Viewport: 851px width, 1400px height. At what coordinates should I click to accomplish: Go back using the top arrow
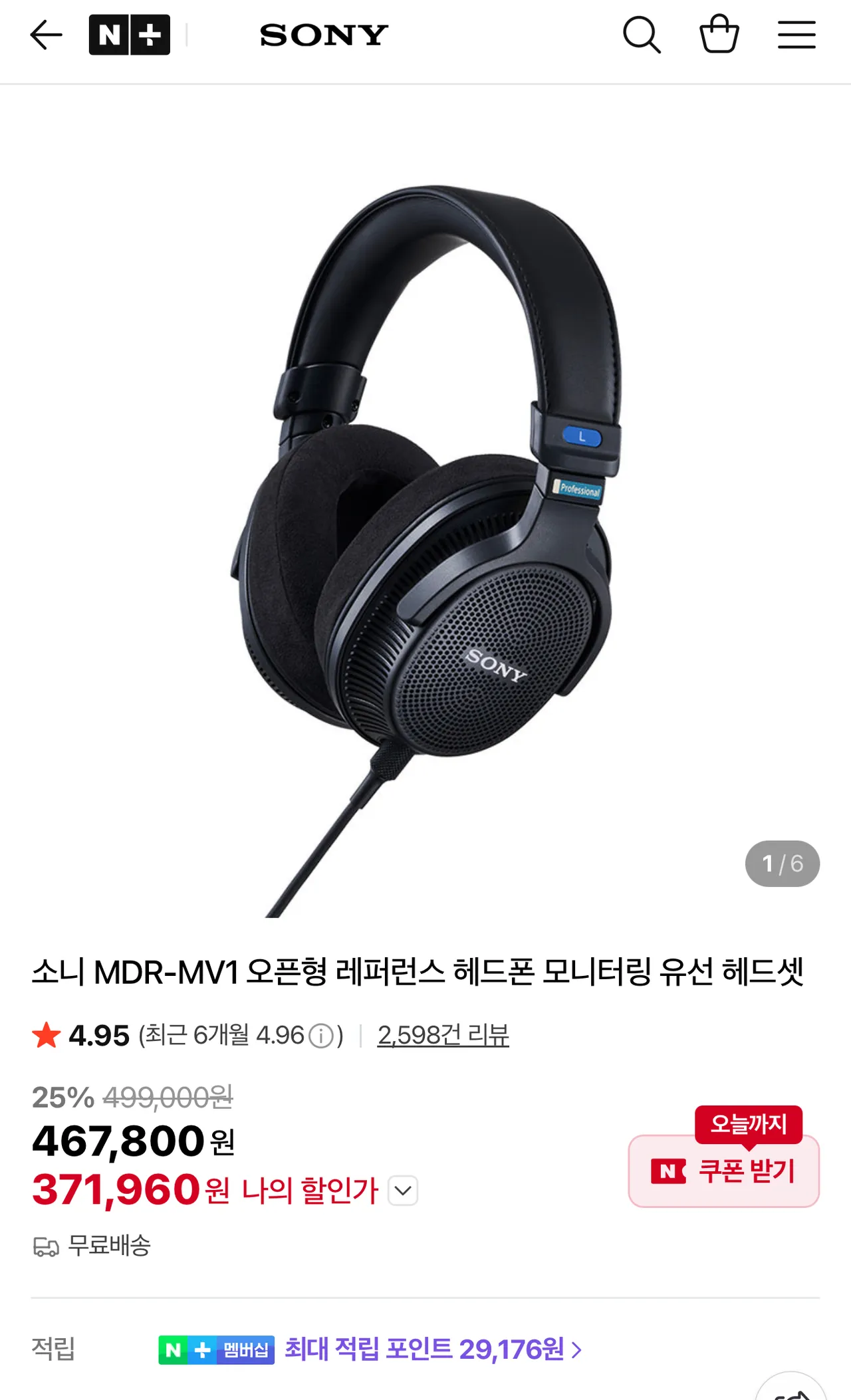coord(46,35)
